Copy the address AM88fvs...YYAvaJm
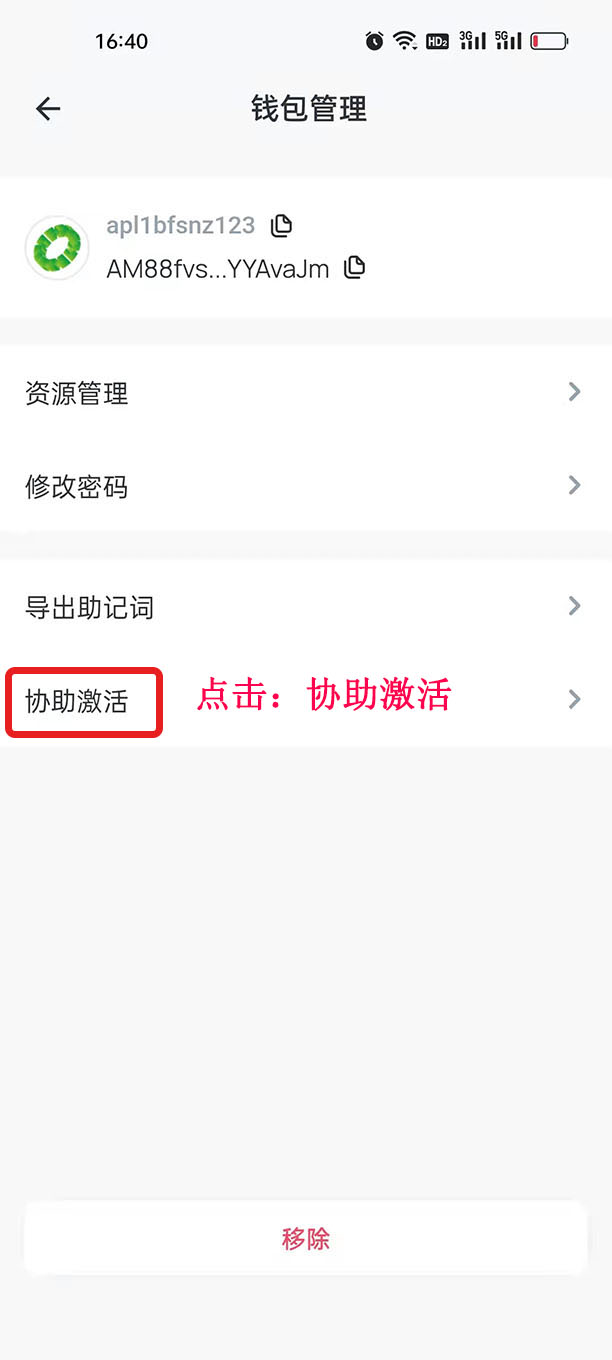Image resolution: width=612 pixels, height=1360 pixels. pos(354,268)
